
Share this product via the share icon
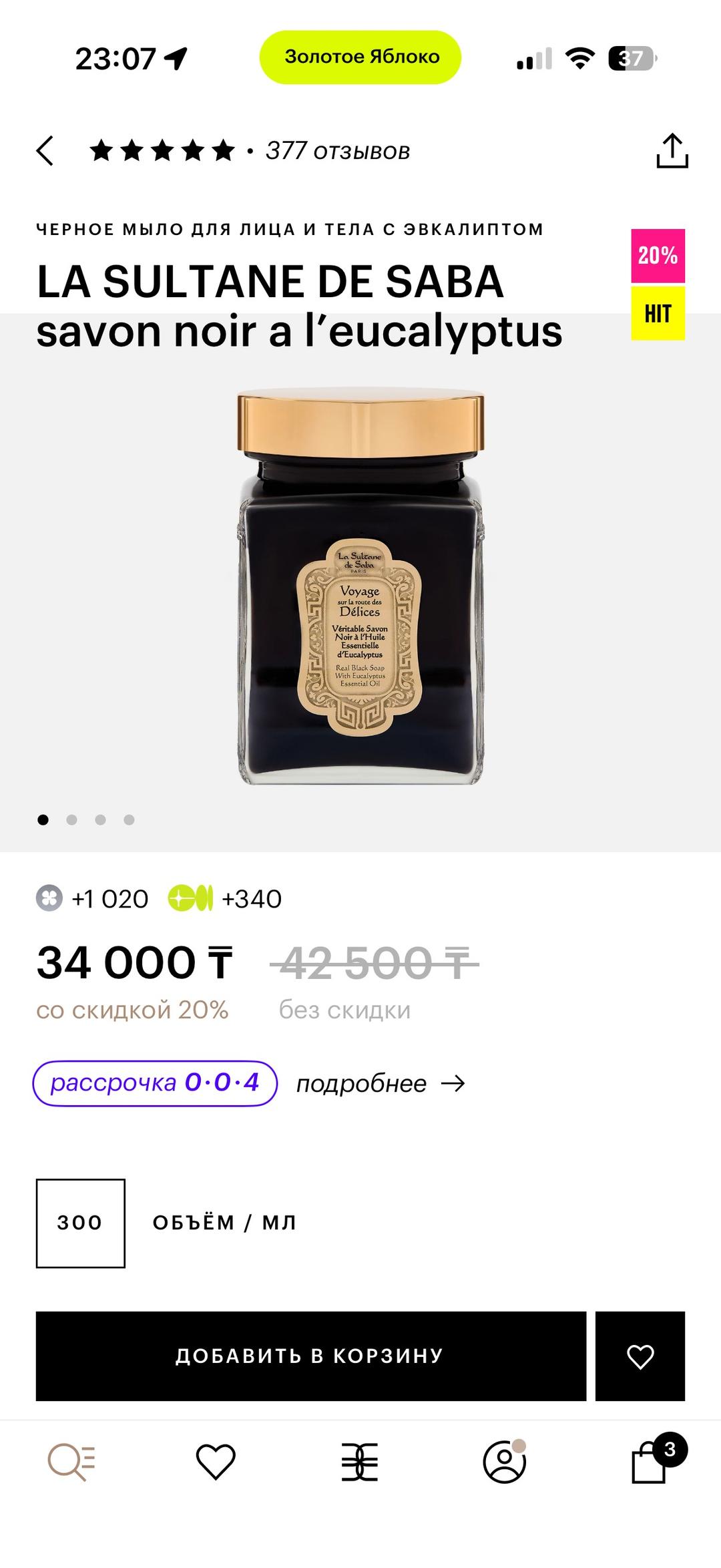(672, 151)
